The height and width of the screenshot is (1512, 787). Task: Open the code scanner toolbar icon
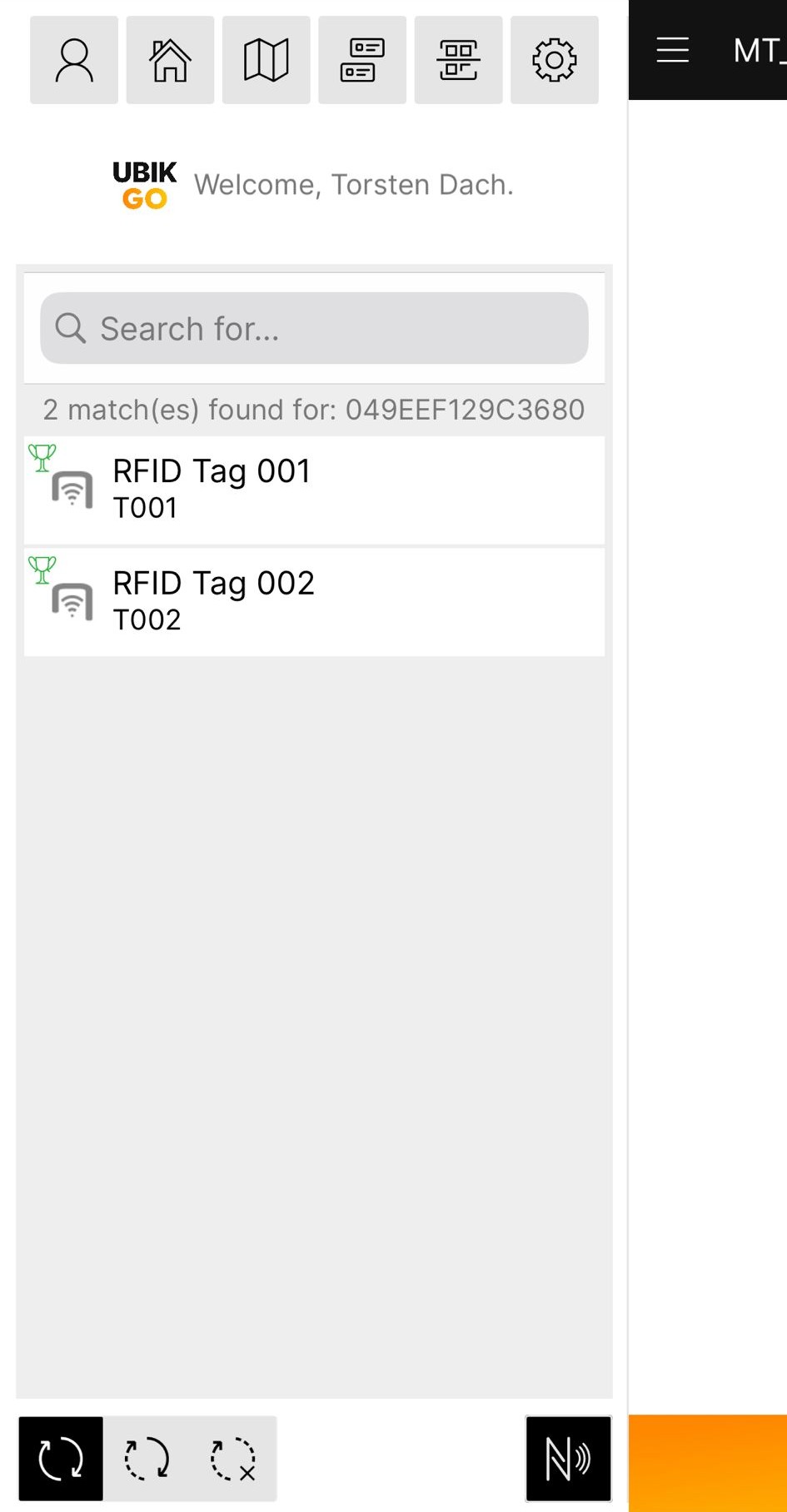click(x=458, y=60)
